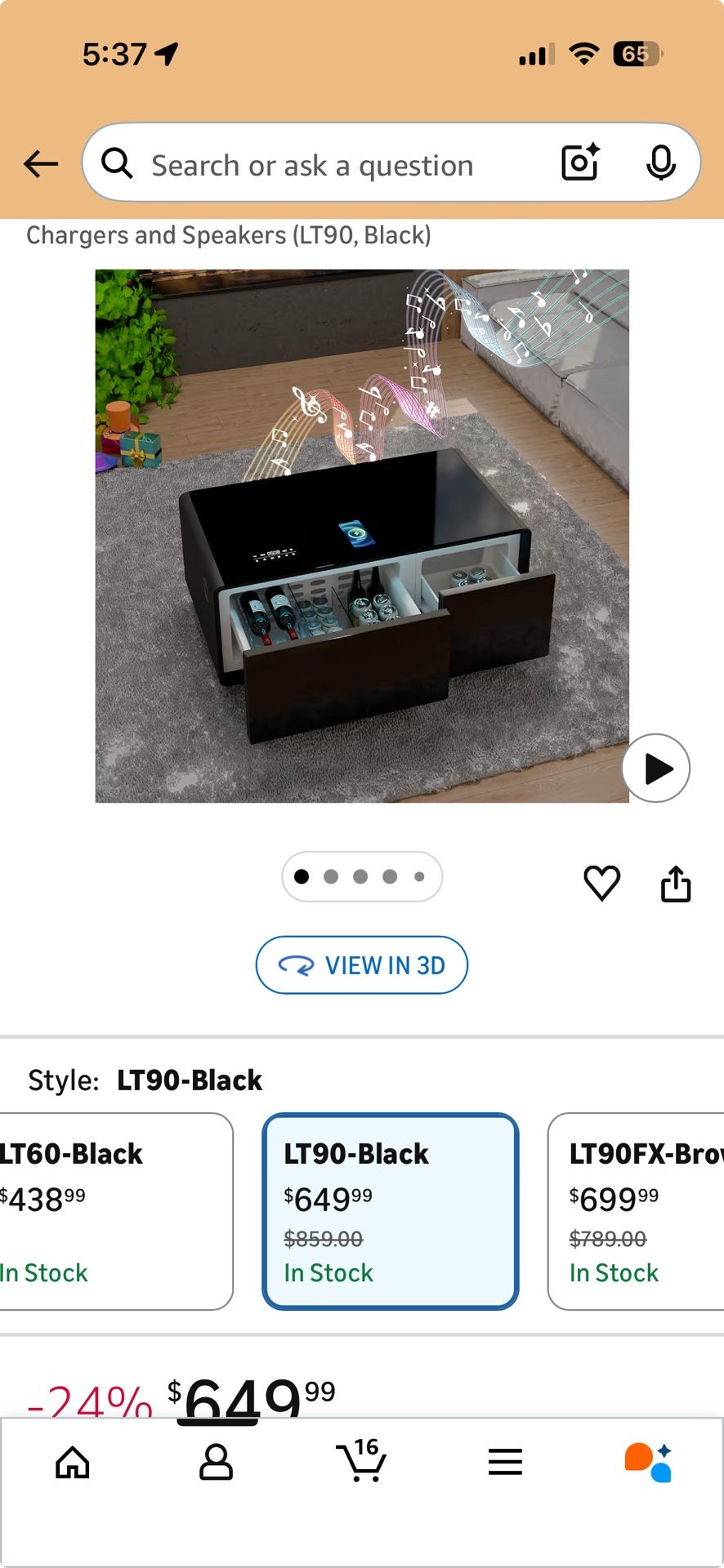Screen dimensions: 724x1568
Task: Start voice search with the microphone icon
Action: coord(660,163)
